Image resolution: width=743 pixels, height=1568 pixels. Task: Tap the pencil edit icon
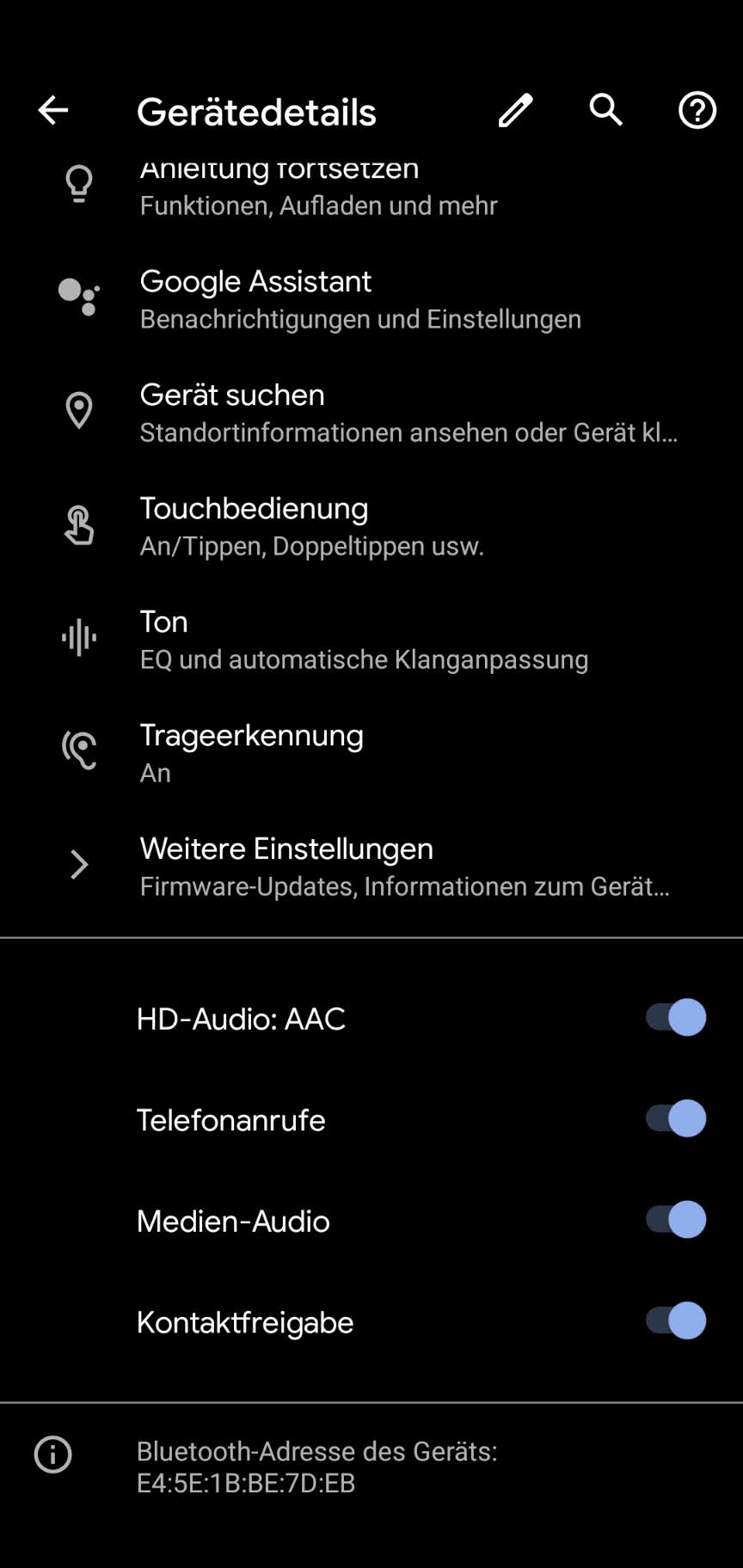(x=515, y=111)
